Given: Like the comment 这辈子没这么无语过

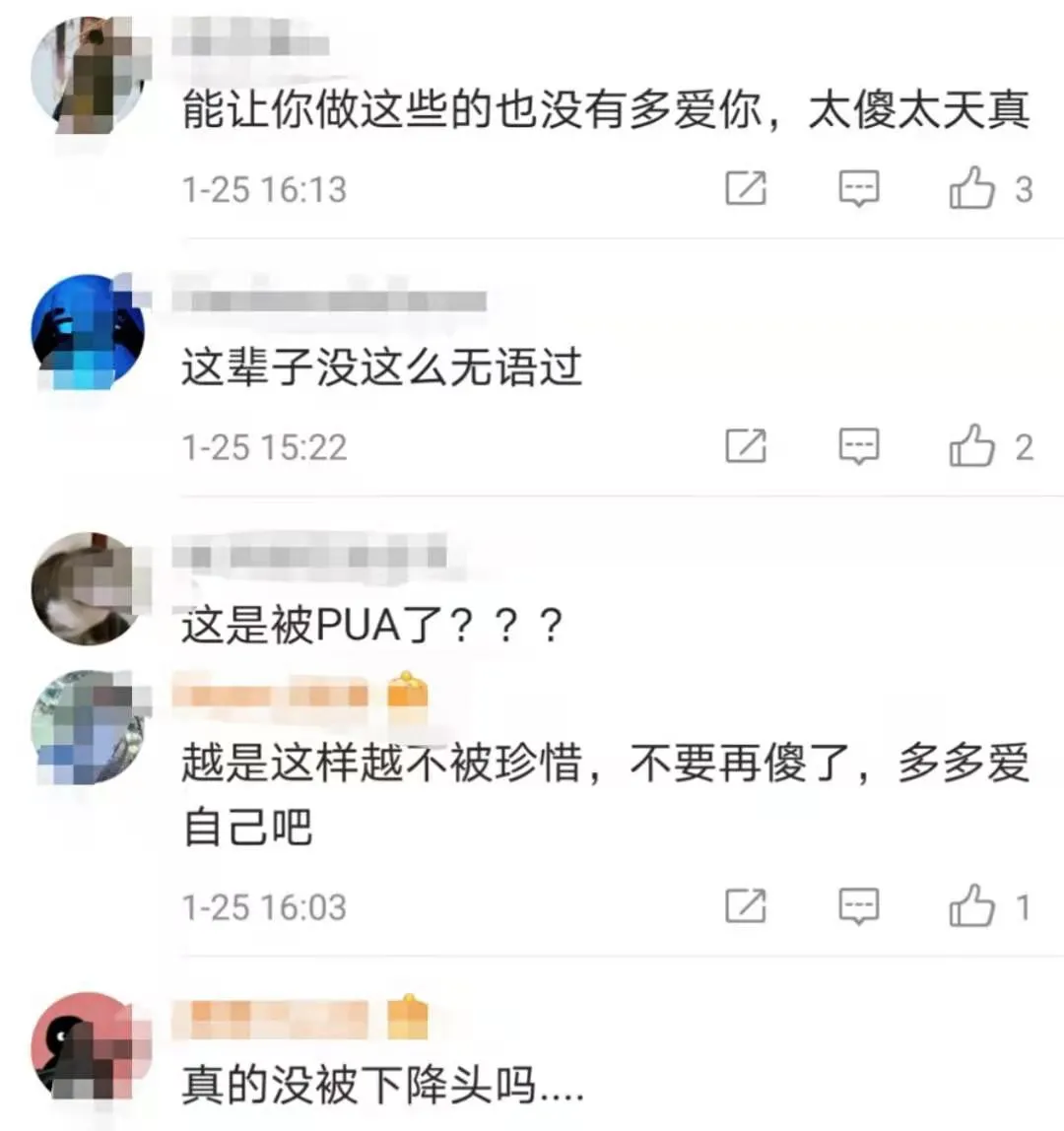Looking at the screenshot, I should tap(972, 446).
